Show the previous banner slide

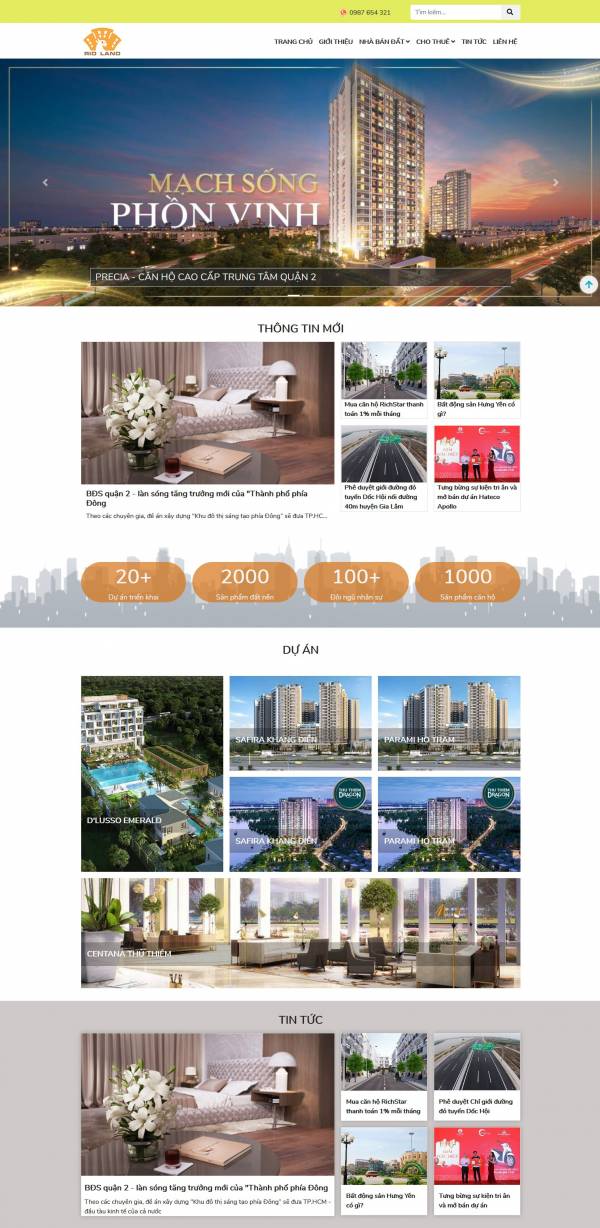click(x=45, y=183)
